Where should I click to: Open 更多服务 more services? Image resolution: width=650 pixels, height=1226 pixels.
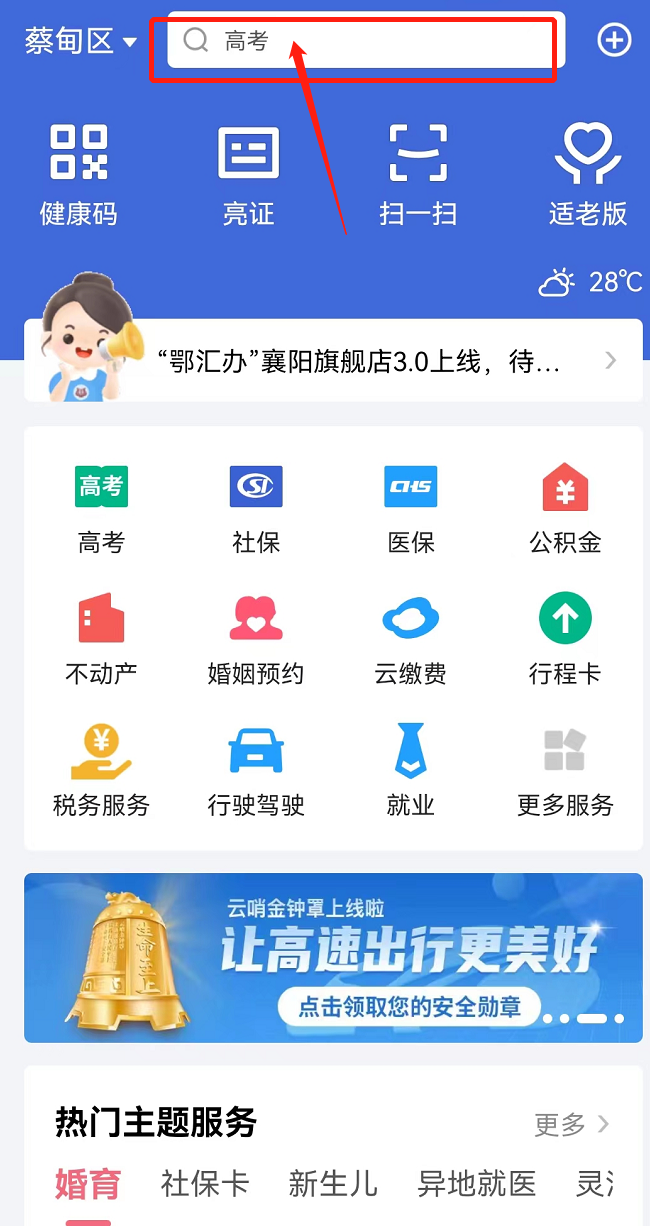coord(565,771)
